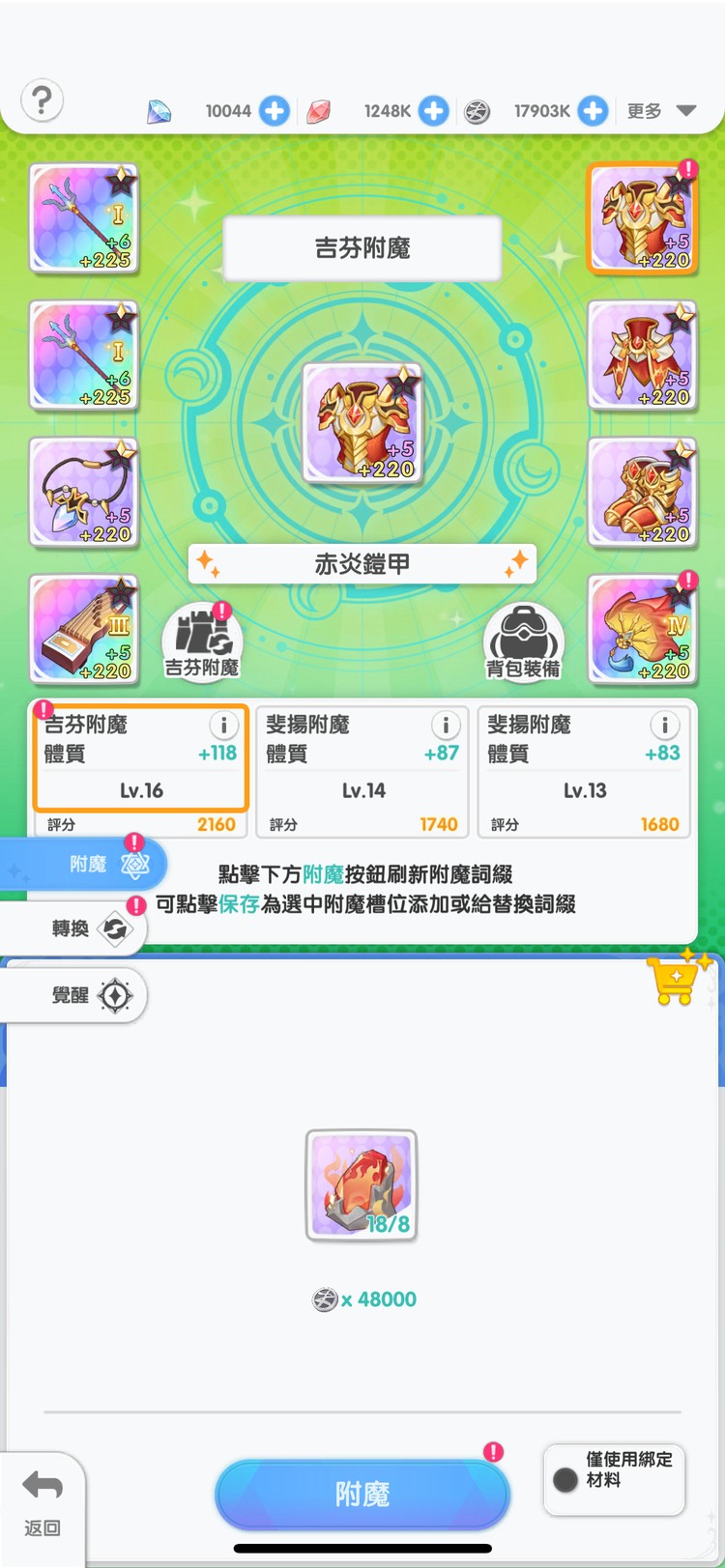Show info for 斐揚附魔 Lv.14 slot

coord(446,726)
